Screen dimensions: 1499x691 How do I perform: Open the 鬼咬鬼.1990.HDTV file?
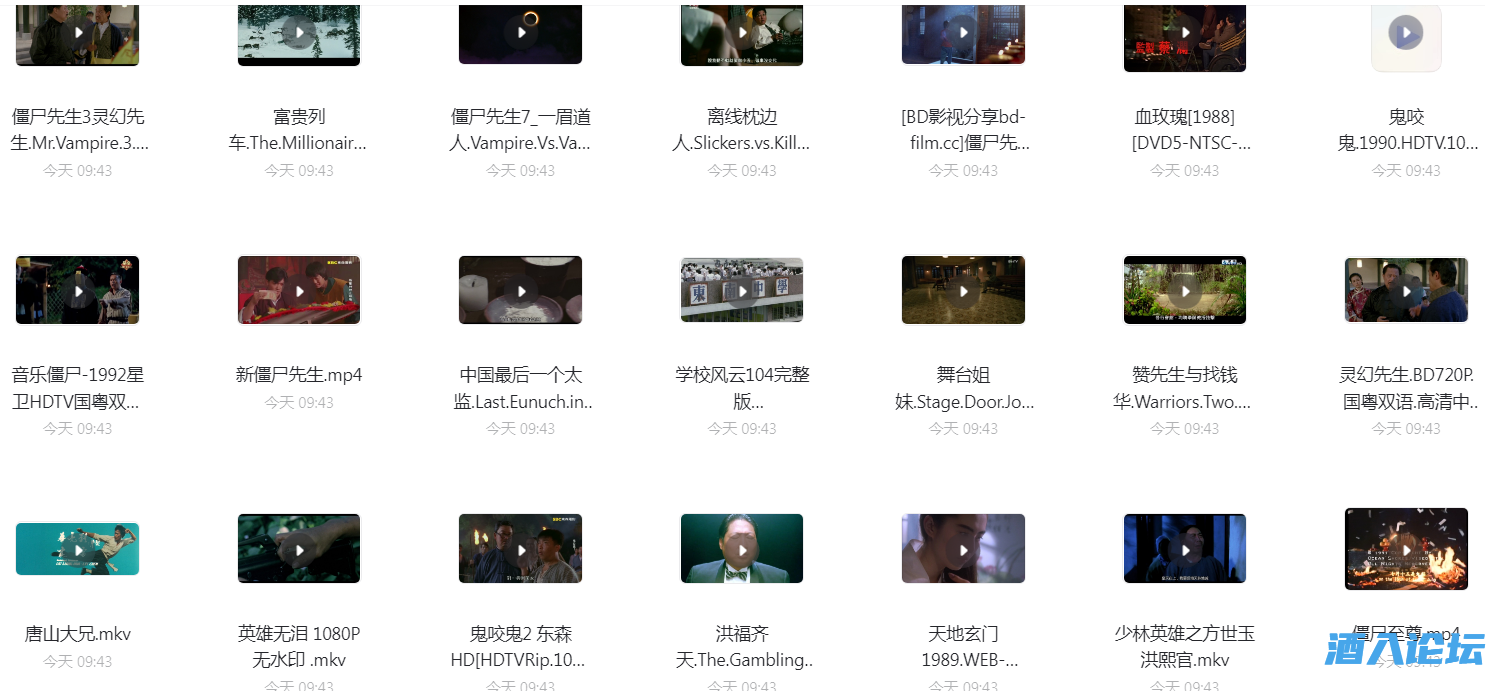1406,35
